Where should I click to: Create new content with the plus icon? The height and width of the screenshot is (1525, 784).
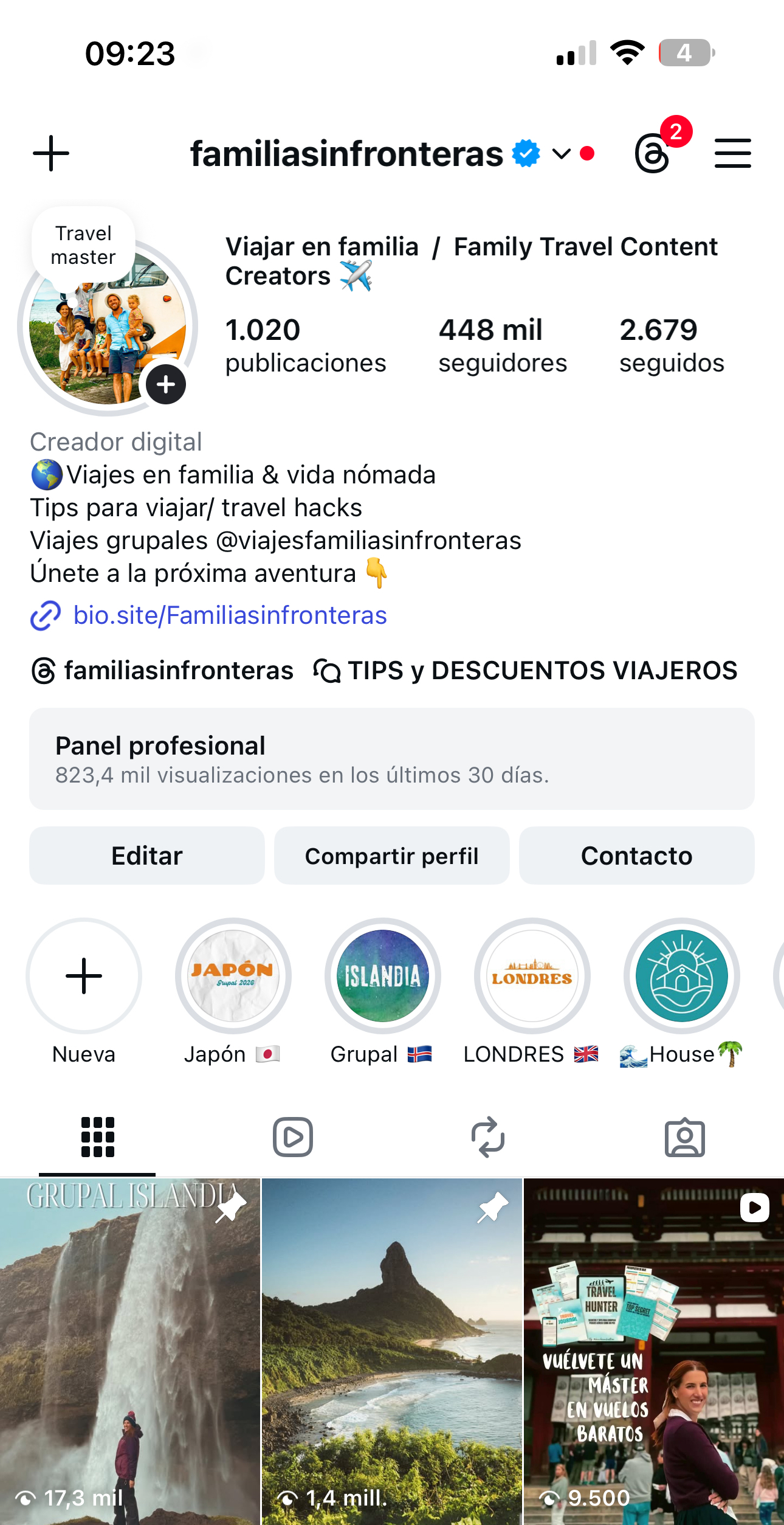tap(51, 153)
